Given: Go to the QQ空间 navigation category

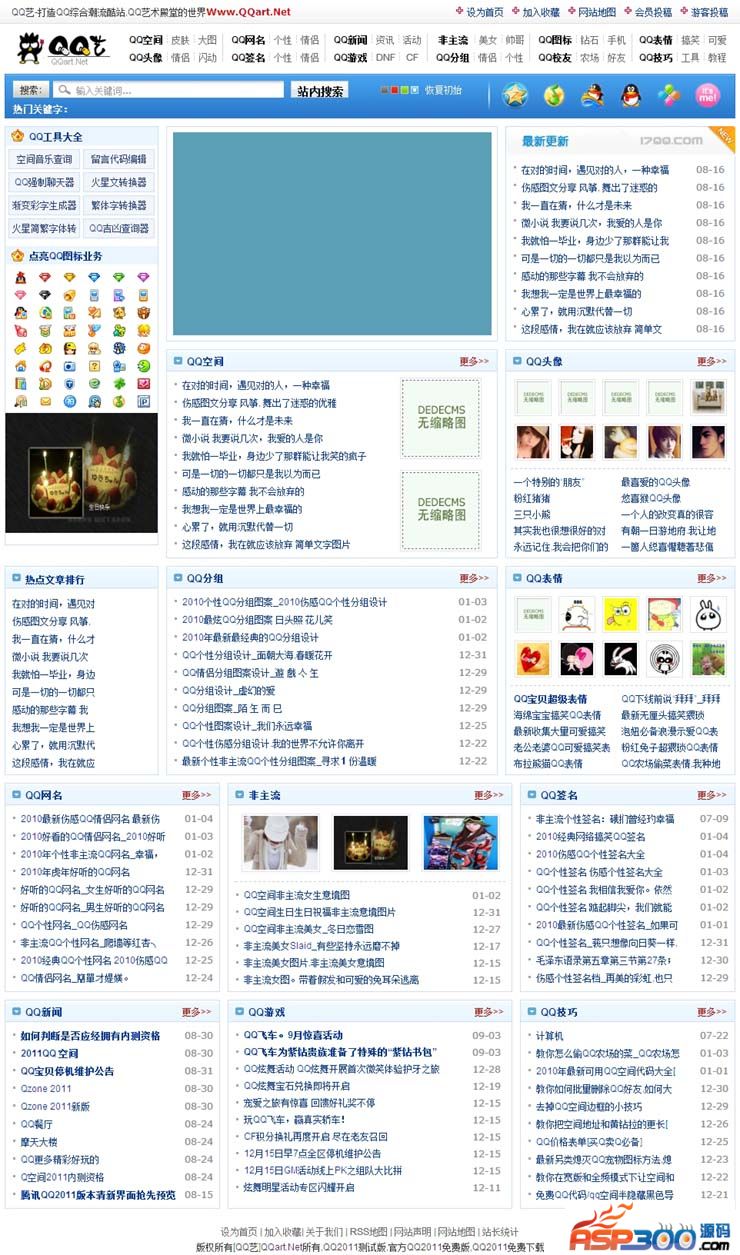Looking at the screenshot, I should tap(145, 40).
